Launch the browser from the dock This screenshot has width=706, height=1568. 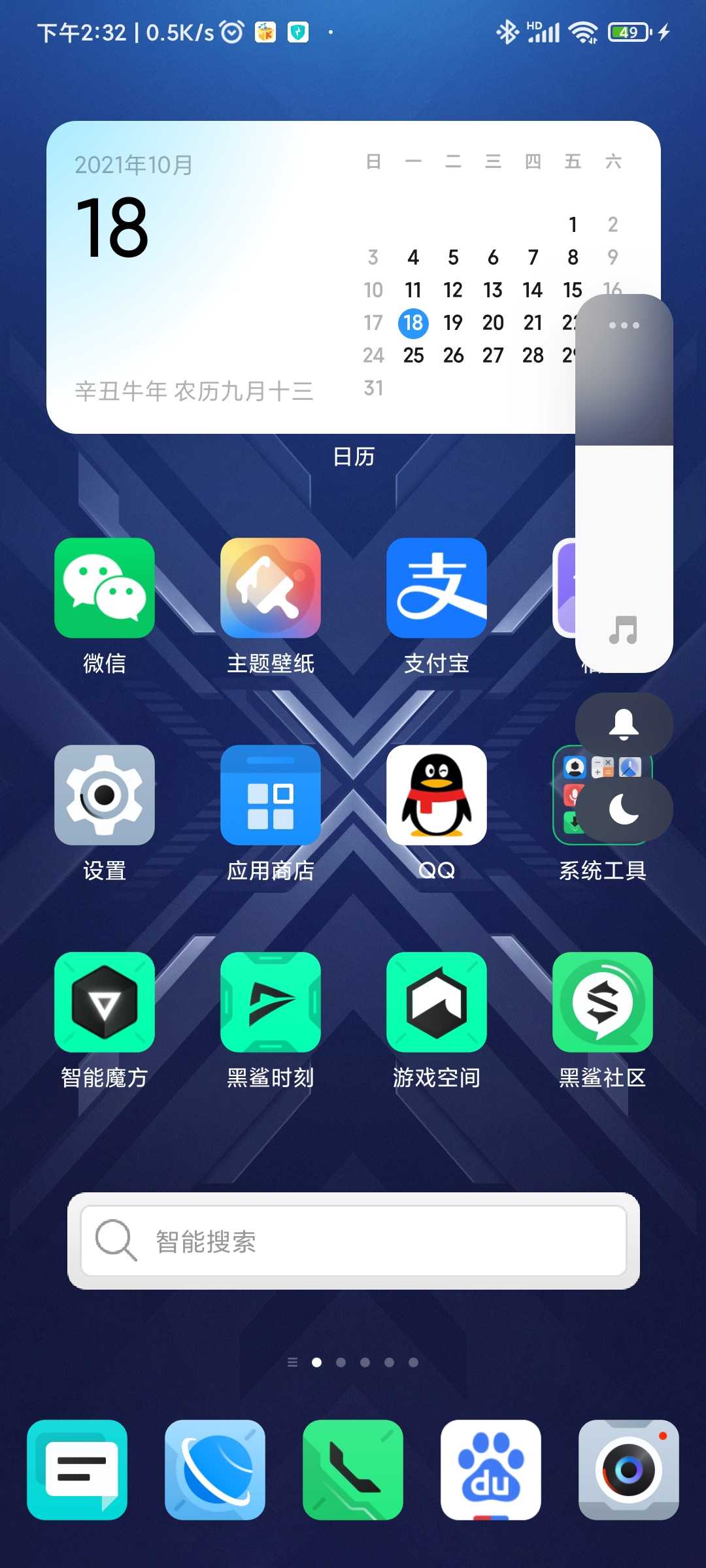[215, 1470]
